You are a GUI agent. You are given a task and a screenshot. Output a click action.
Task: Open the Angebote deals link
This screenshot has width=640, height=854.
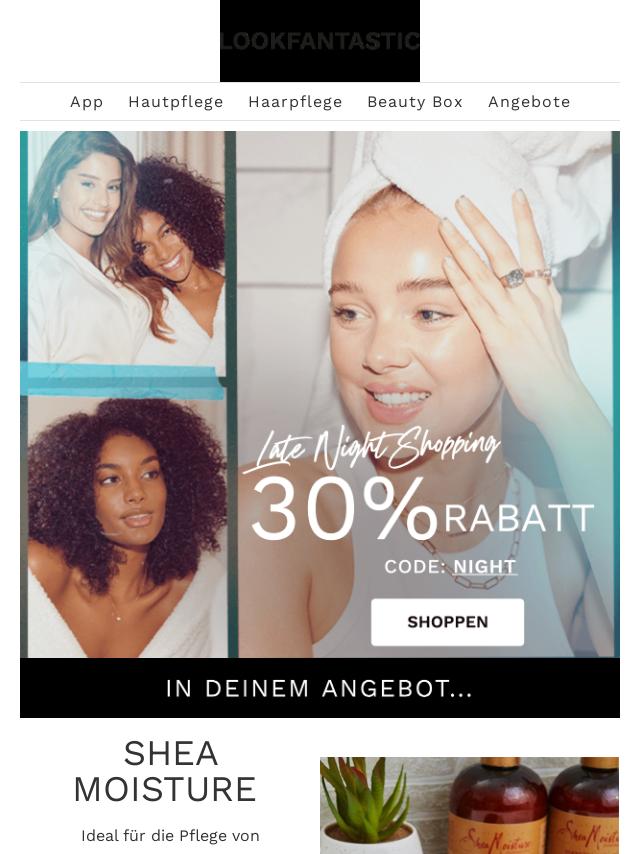[x=529, y=102]
